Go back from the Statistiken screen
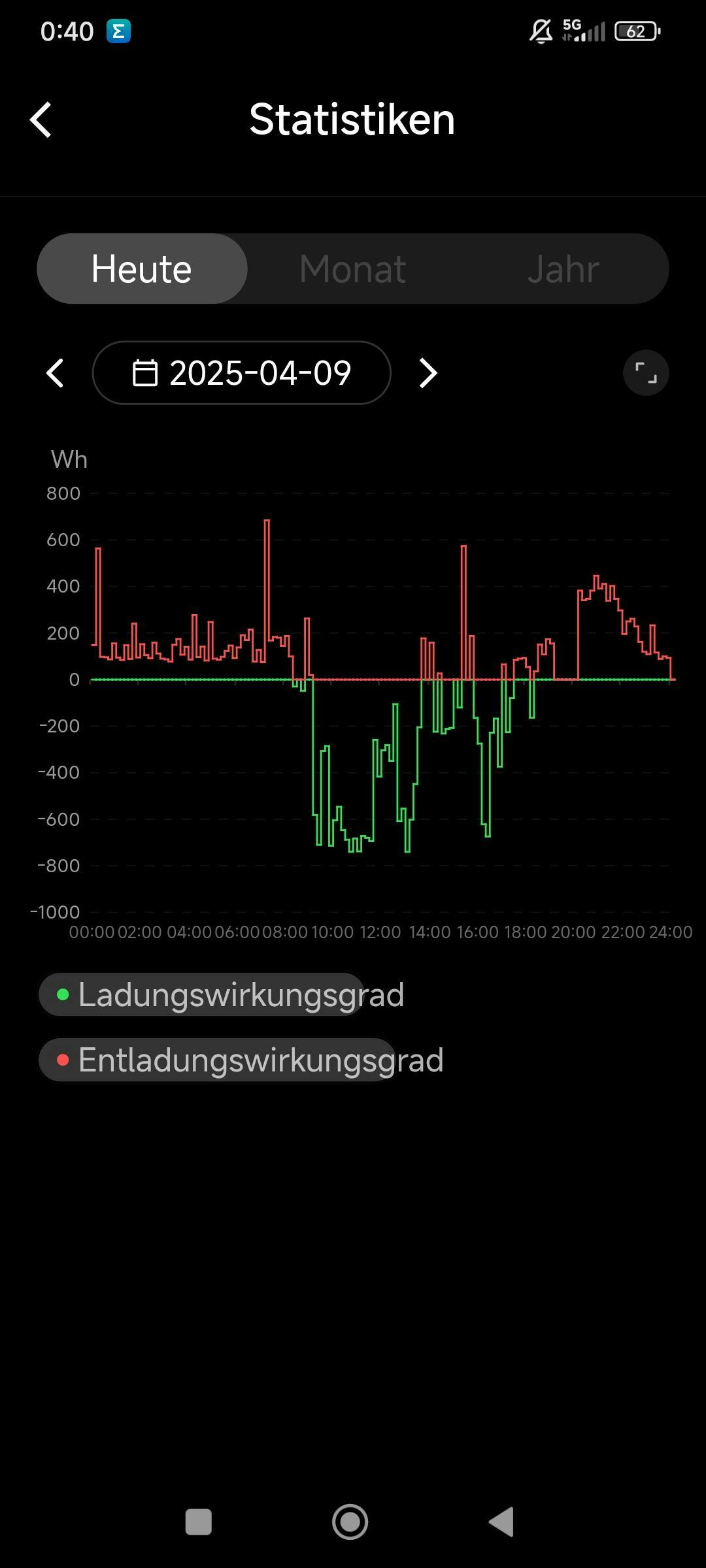 [x=41, y=120]
